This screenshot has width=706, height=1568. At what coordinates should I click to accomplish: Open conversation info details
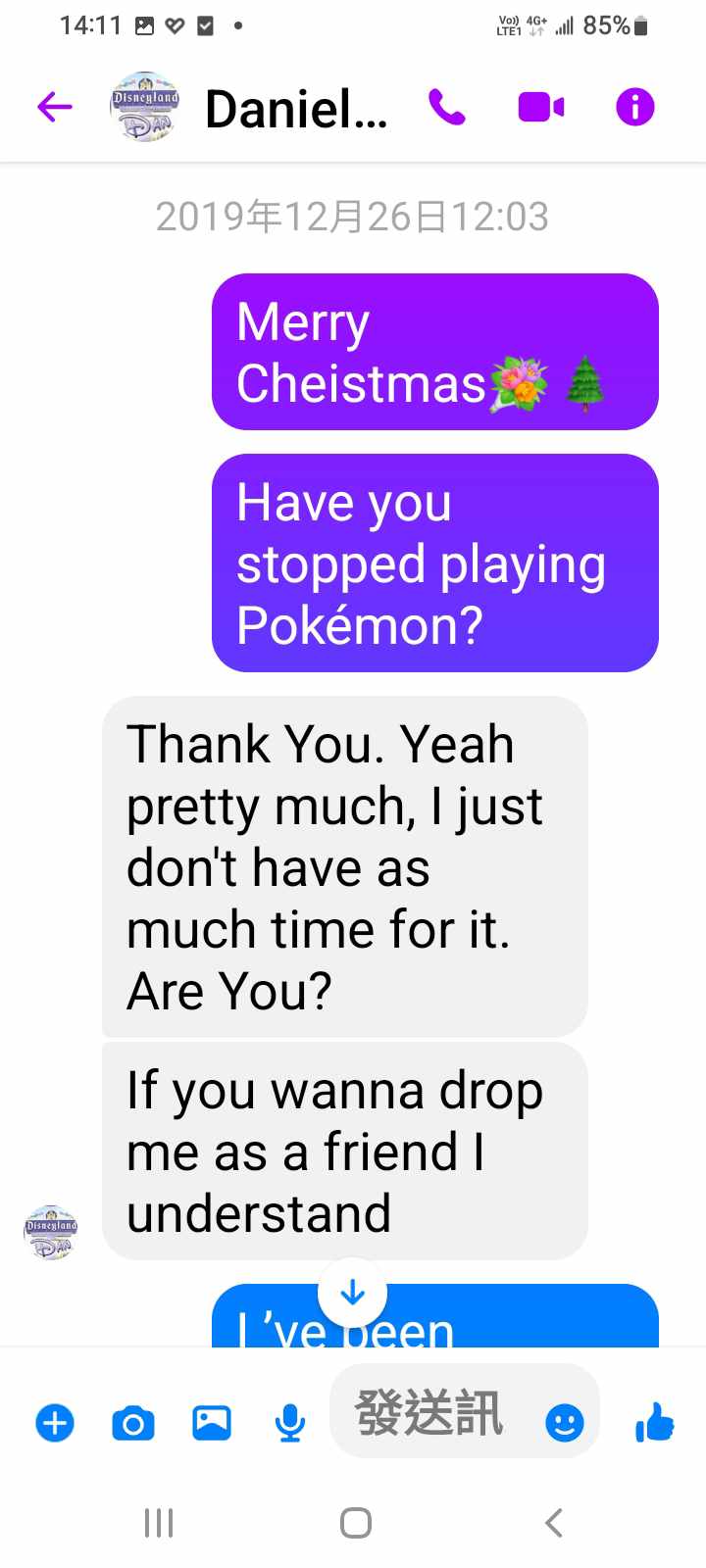click(634, 107)
